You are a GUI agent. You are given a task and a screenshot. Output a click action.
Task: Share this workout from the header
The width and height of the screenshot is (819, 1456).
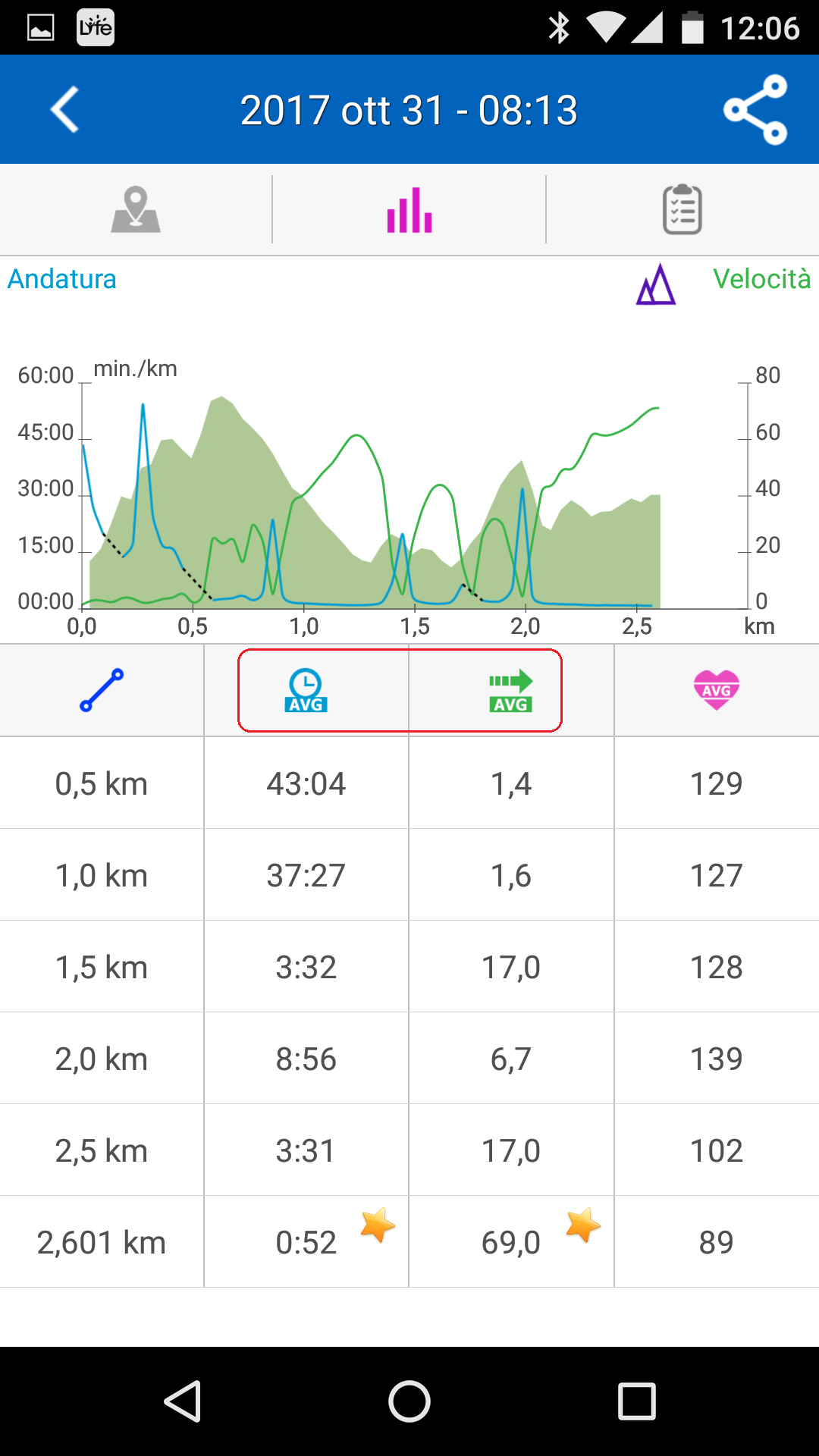tap(755, 110)
